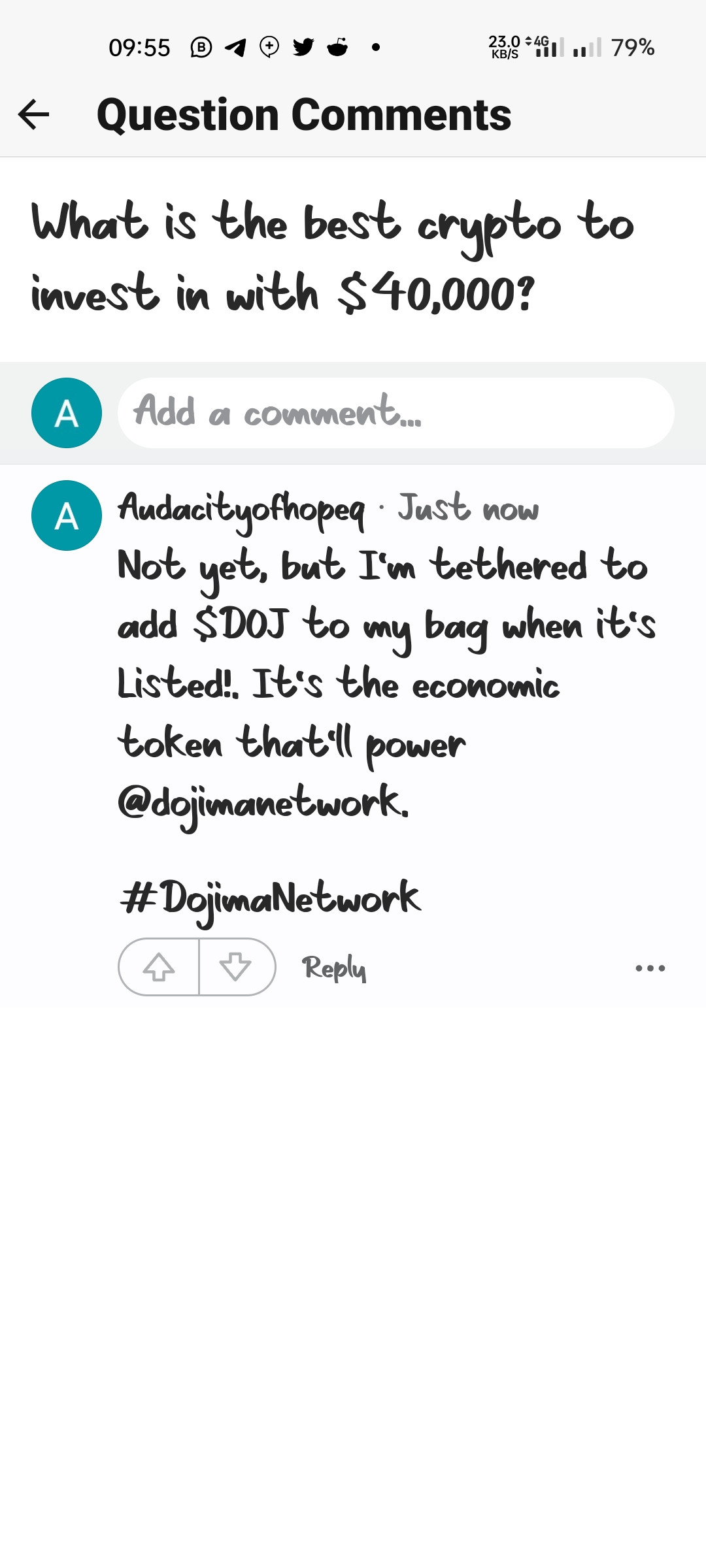Image resolution: width=706 pixels, height=1568 pixels.
Task: Open the comment's three-dot options menu
Action: (x=650, y=968)
